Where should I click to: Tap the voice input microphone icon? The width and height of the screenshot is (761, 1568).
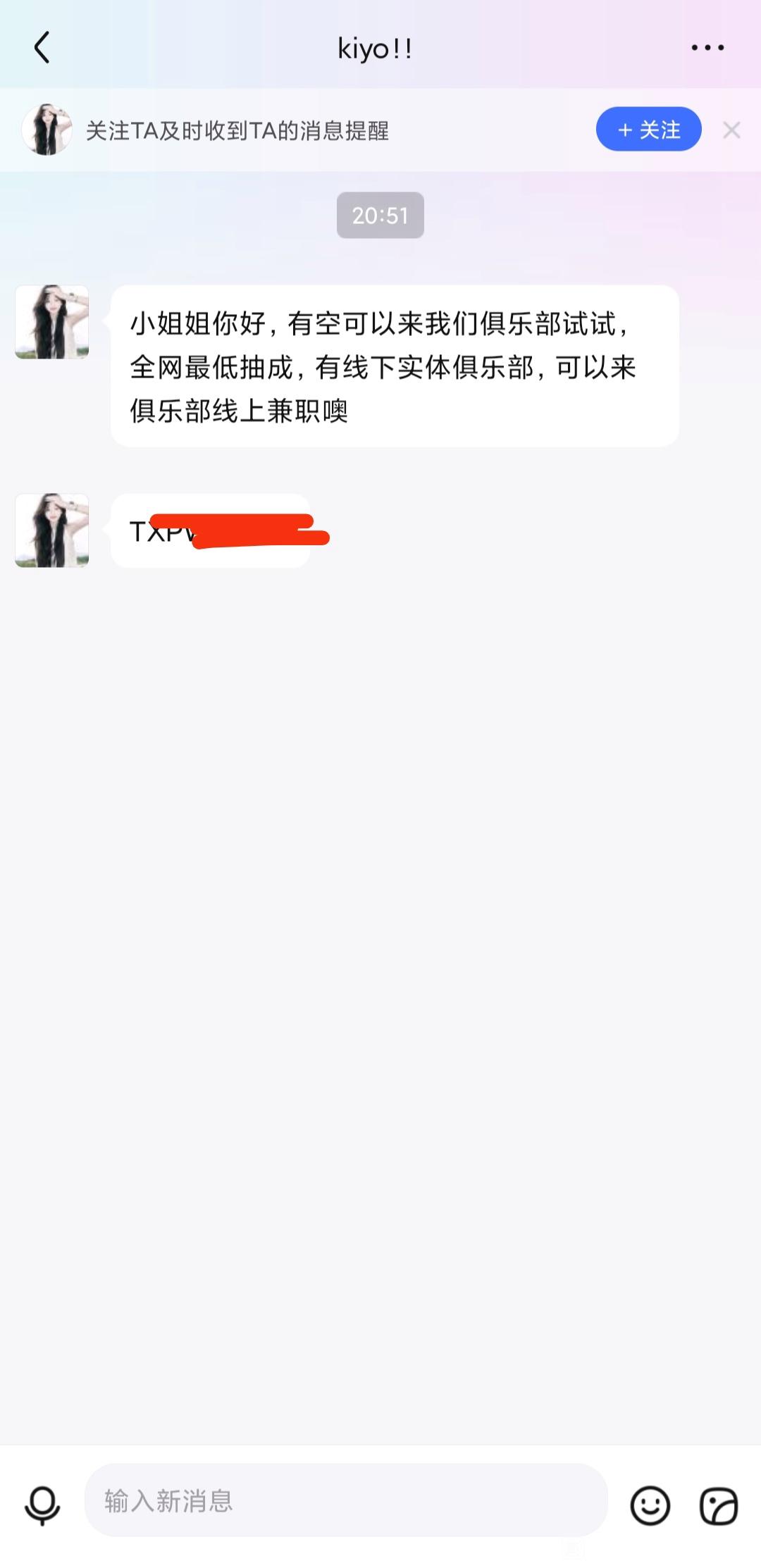pyautogui.click(x=42, y=1505)
